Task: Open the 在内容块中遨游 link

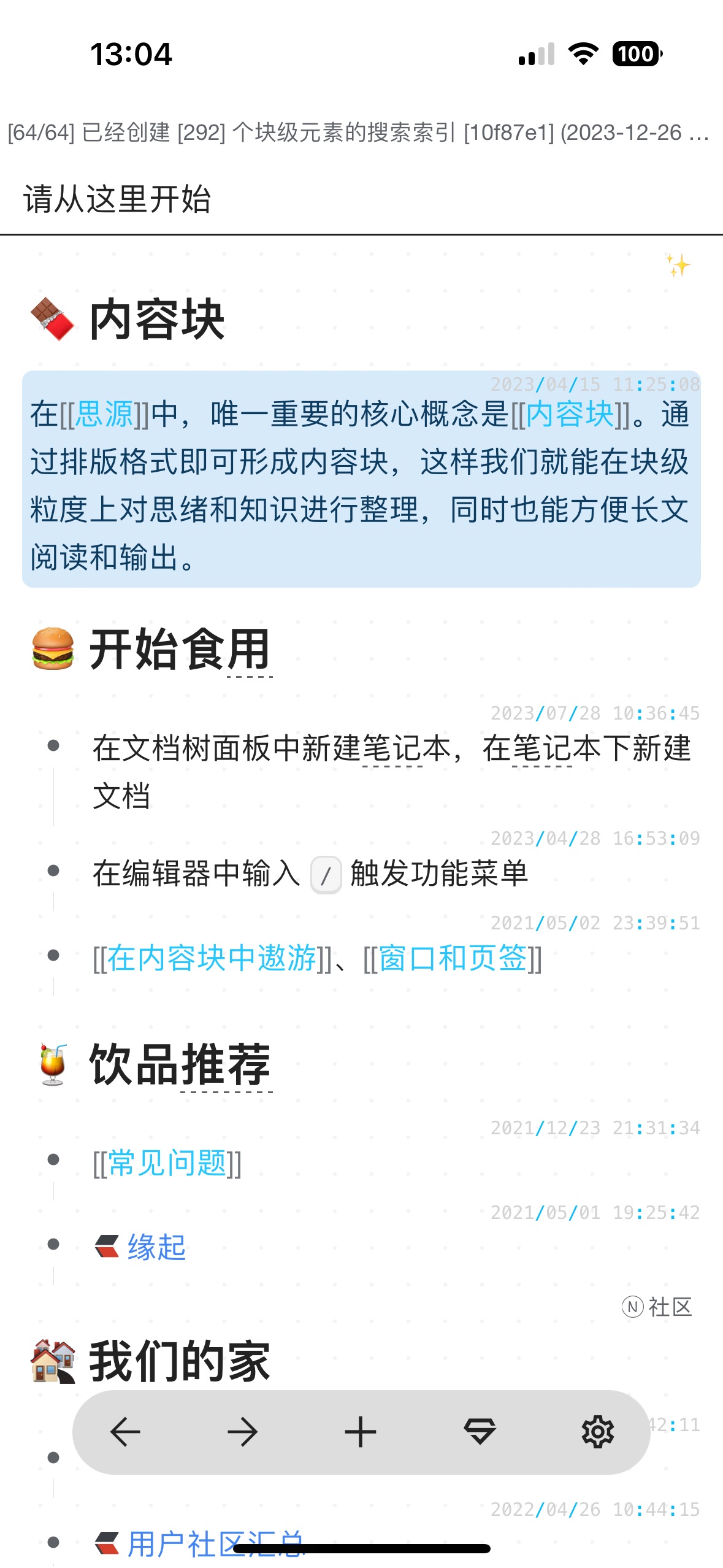Action: pos(212,958)
